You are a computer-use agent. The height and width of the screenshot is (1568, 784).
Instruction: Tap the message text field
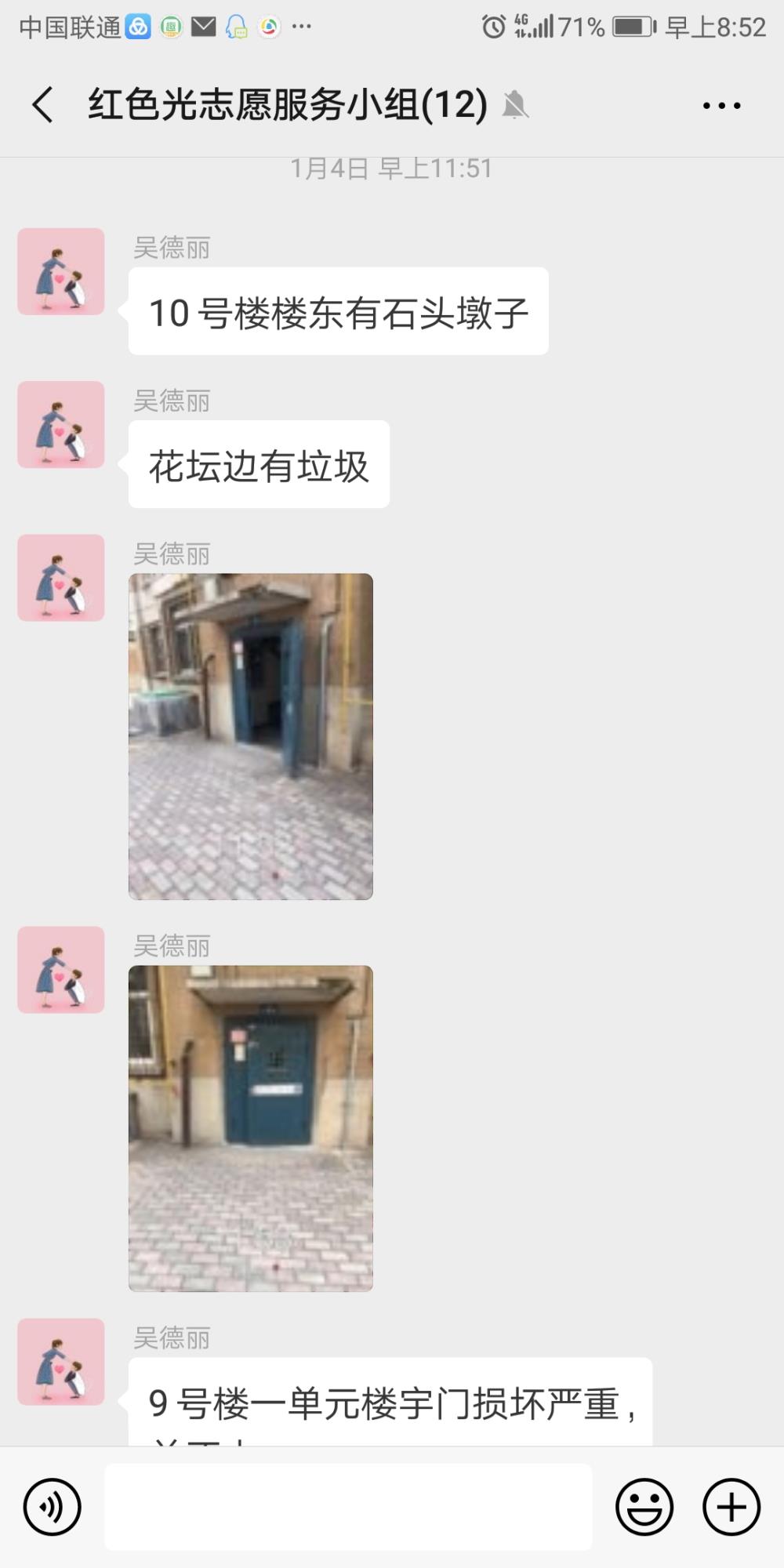tap(348, 1507)
